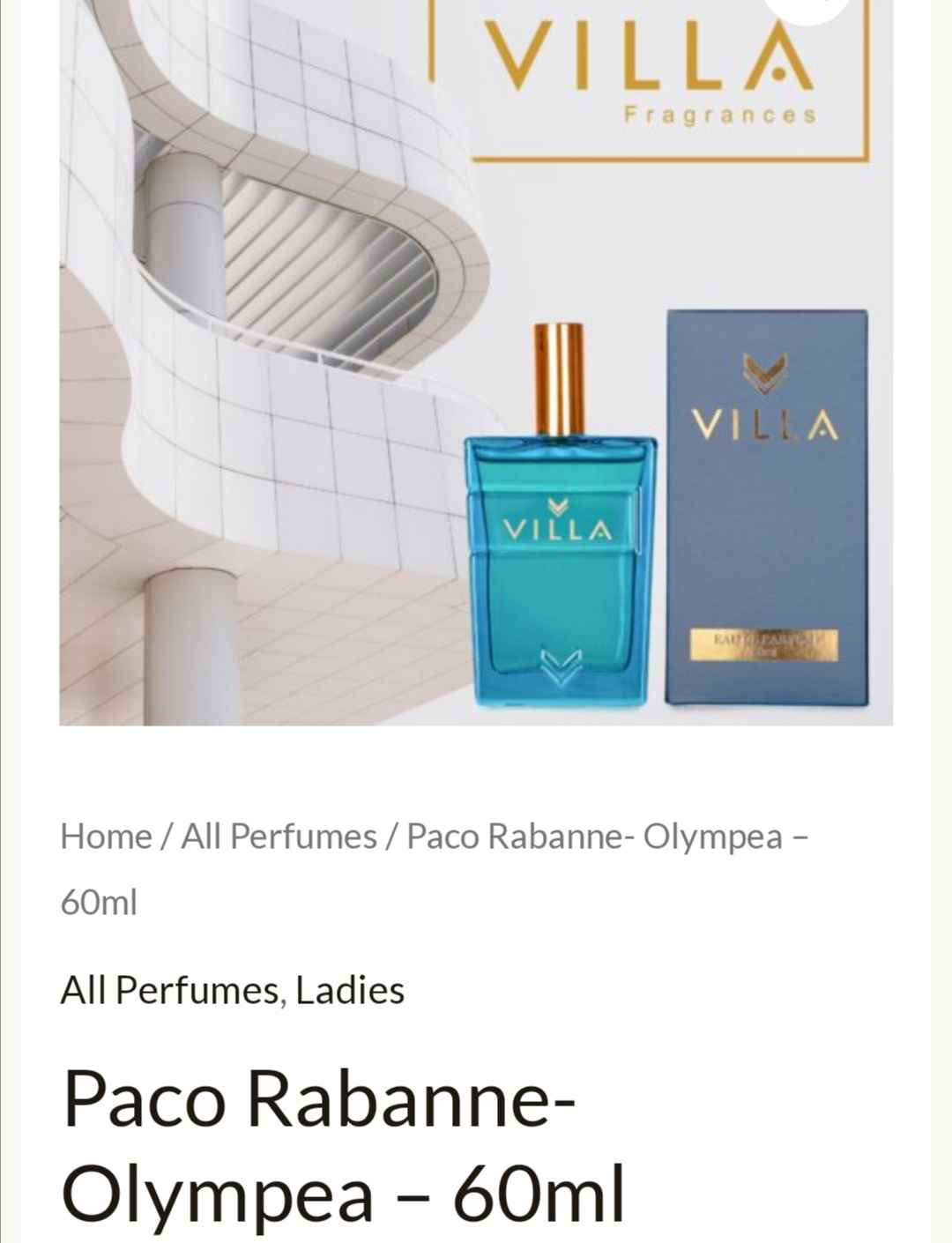Viewport: 952px width, 1243px height.
Task: Click the Fragrances subtitle under the logo
Action: pos(720,113)
